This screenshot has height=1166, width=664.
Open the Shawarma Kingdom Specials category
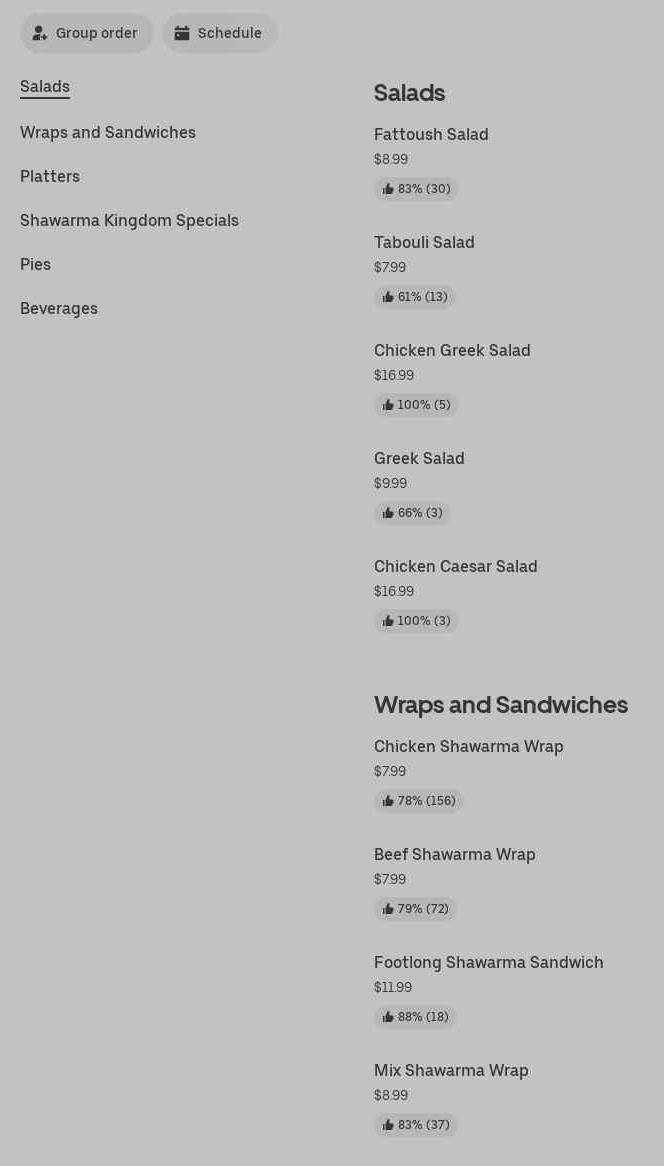129,220
